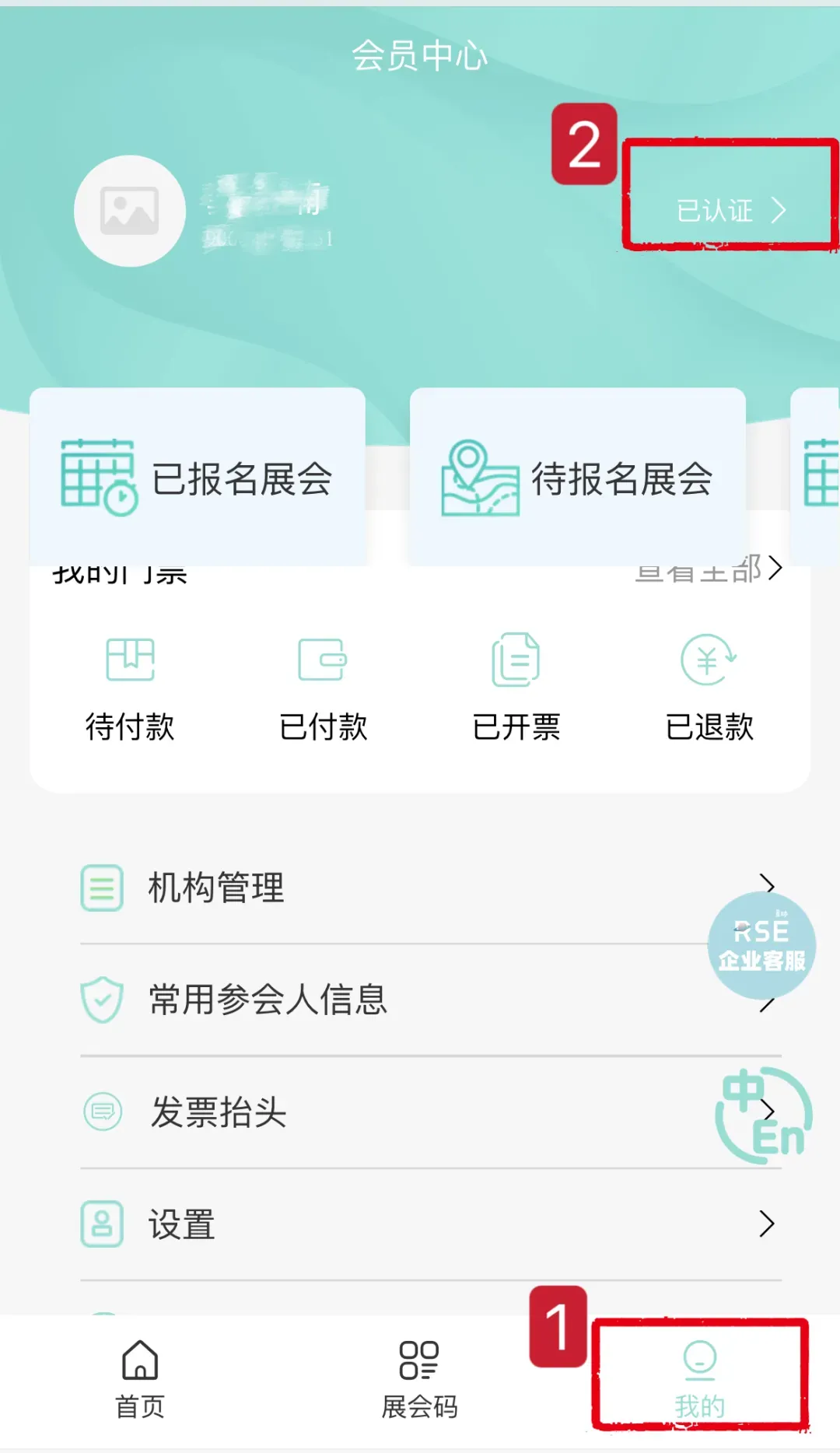This screenshot has width=840, height=1453.
Task: View all orders via 查看全部
Action: tap(708, 569)
